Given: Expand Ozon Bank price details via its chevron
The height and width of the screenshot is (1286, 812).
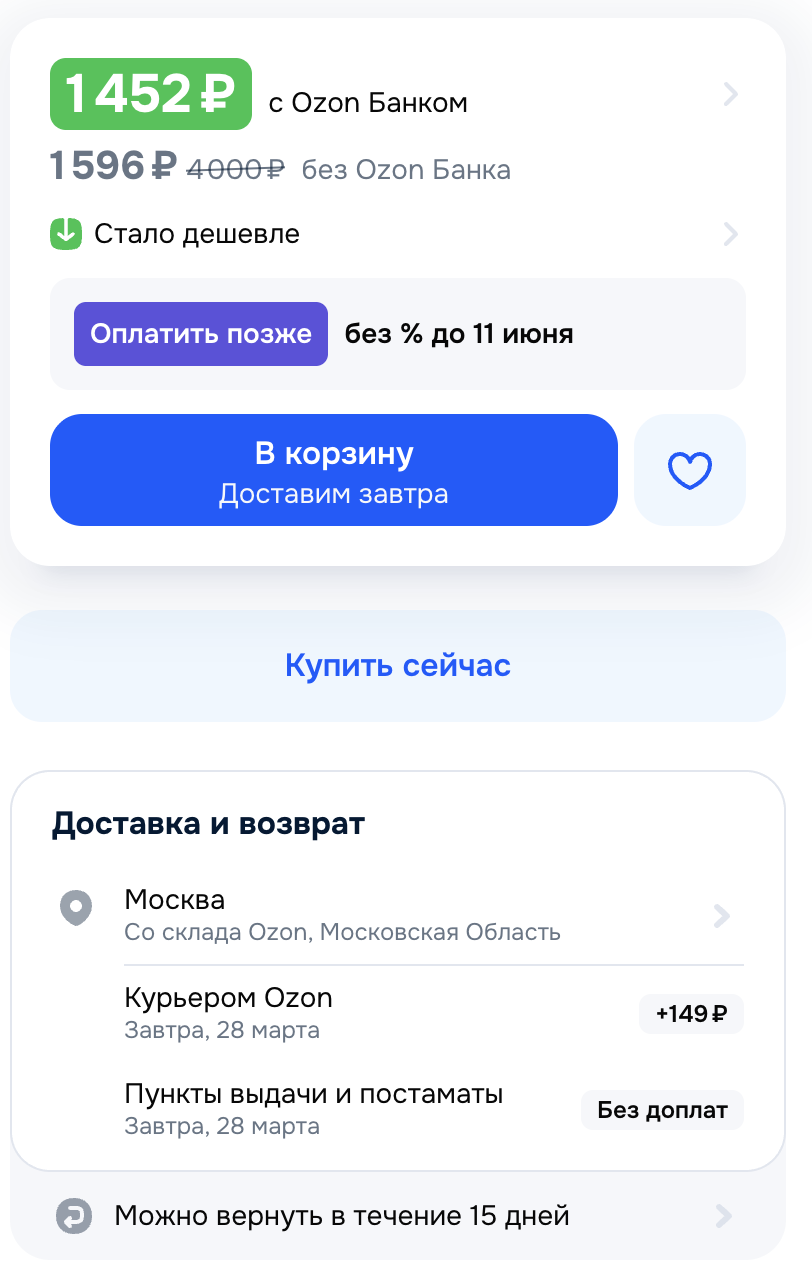Looking at the screenshot, I should point(730,94).
